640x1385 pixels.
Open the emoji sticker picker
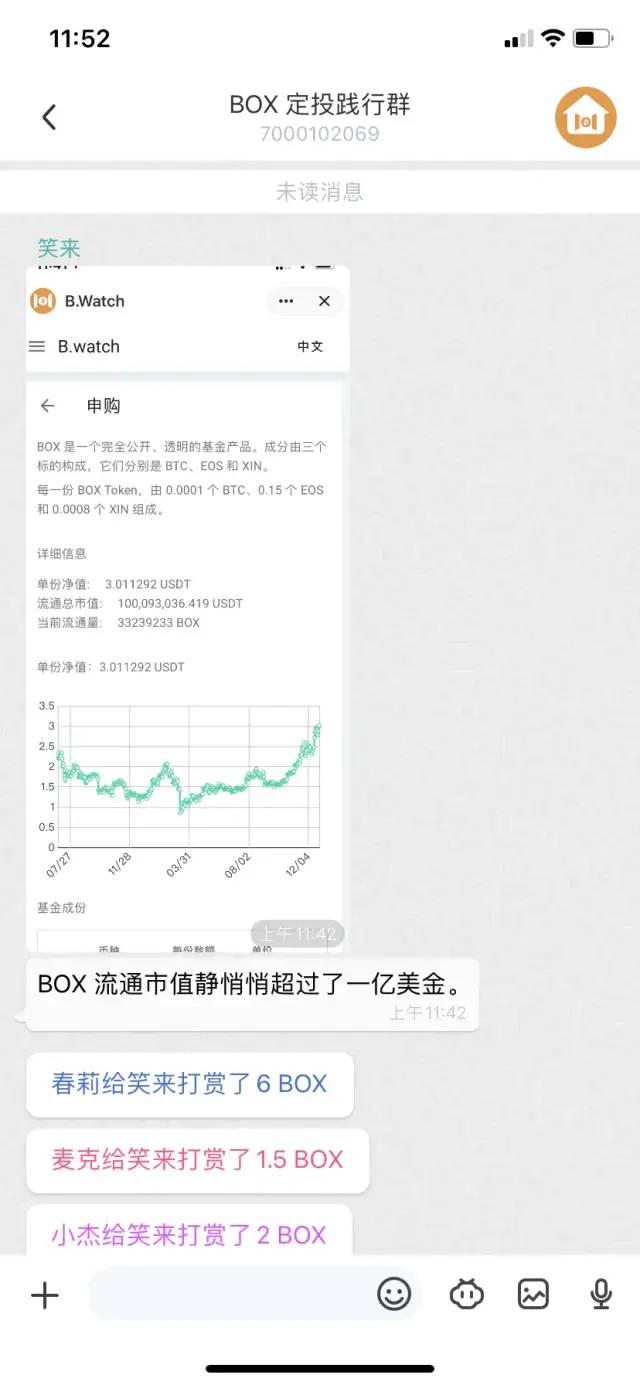[394, 1295]
